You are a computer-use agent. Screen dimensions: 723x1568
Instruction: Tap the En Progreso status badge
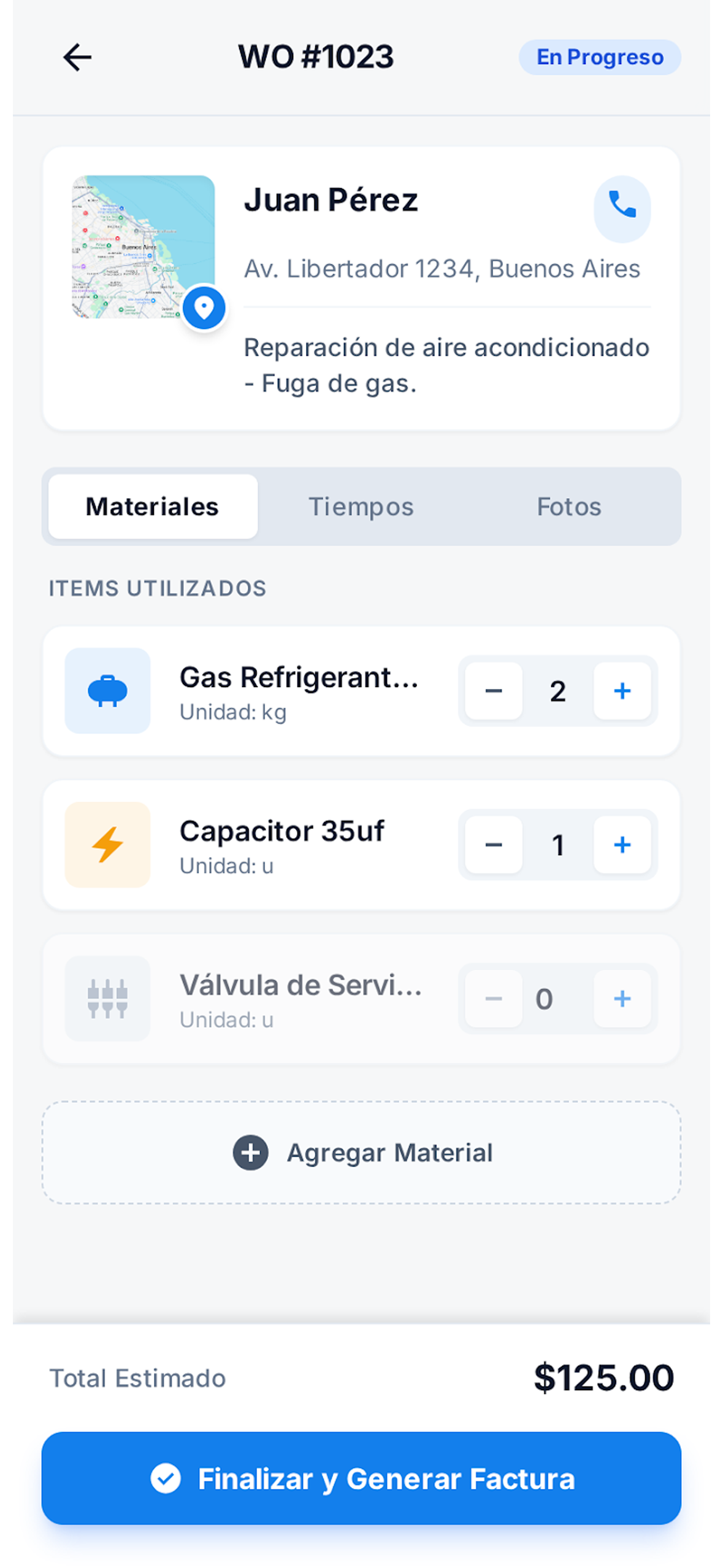[599, 57]
